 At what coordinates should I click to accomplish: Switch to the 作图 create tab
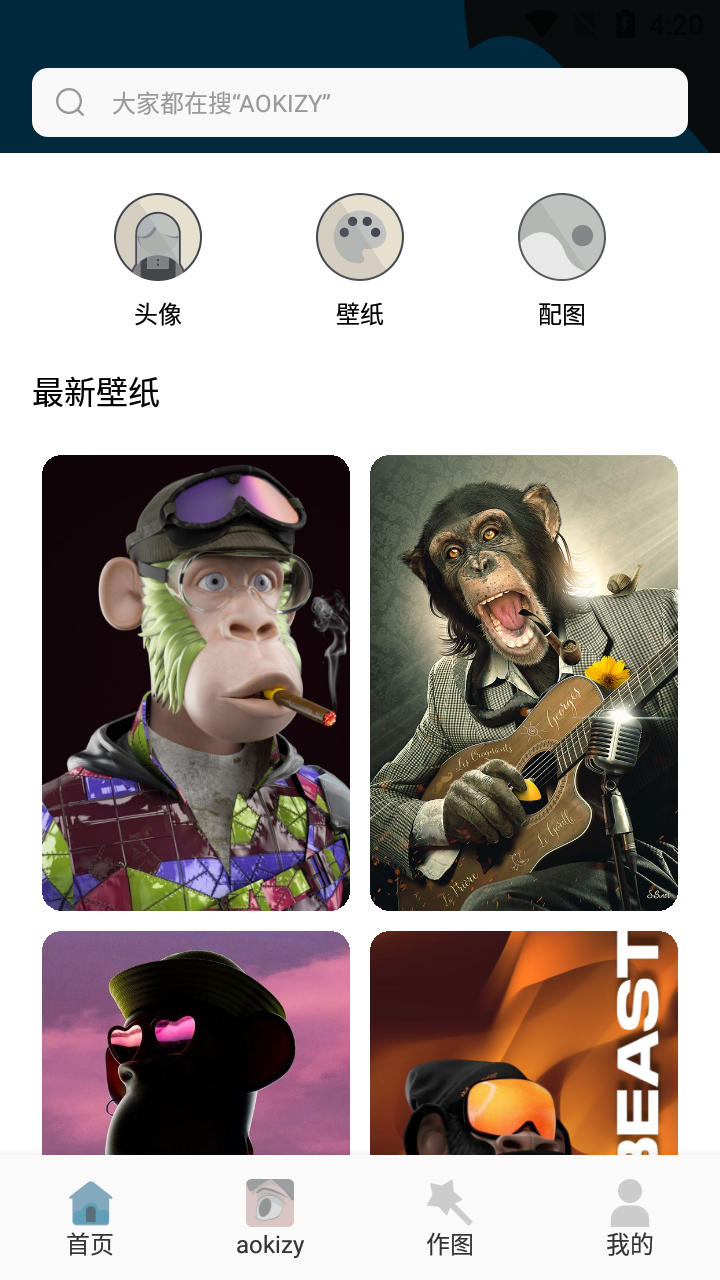[450, 1218]
